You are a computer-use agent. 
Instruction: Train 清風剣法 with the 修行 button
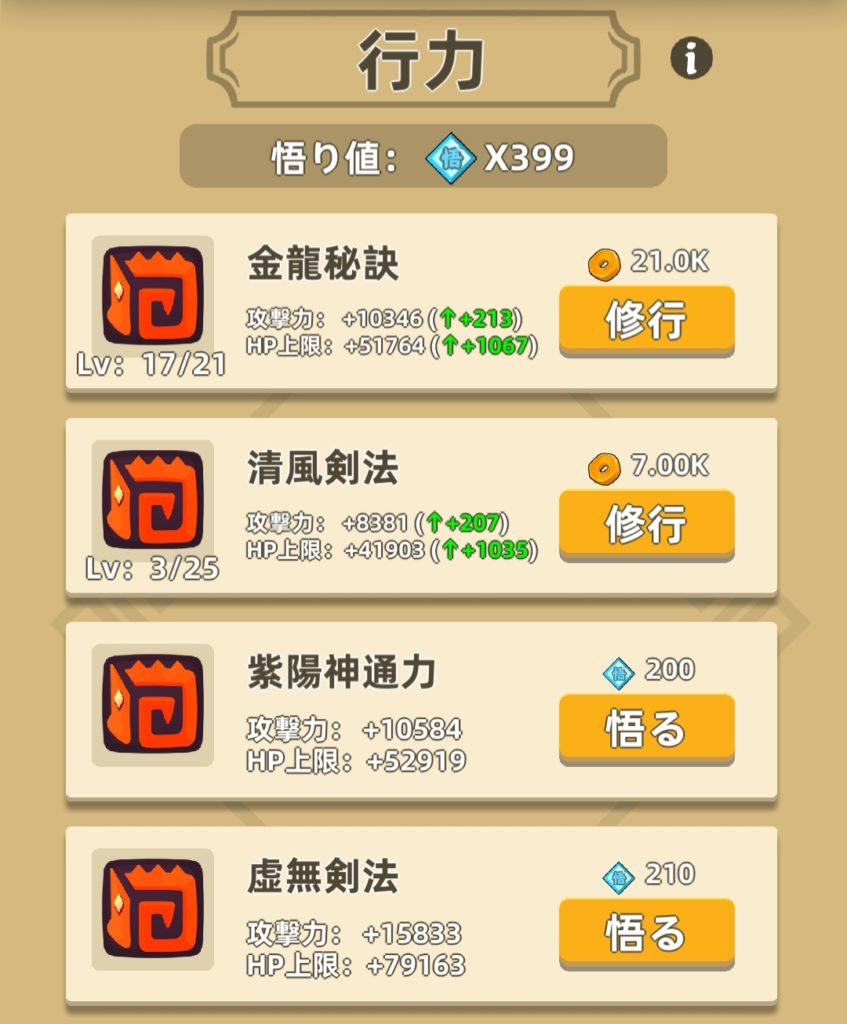646,523
